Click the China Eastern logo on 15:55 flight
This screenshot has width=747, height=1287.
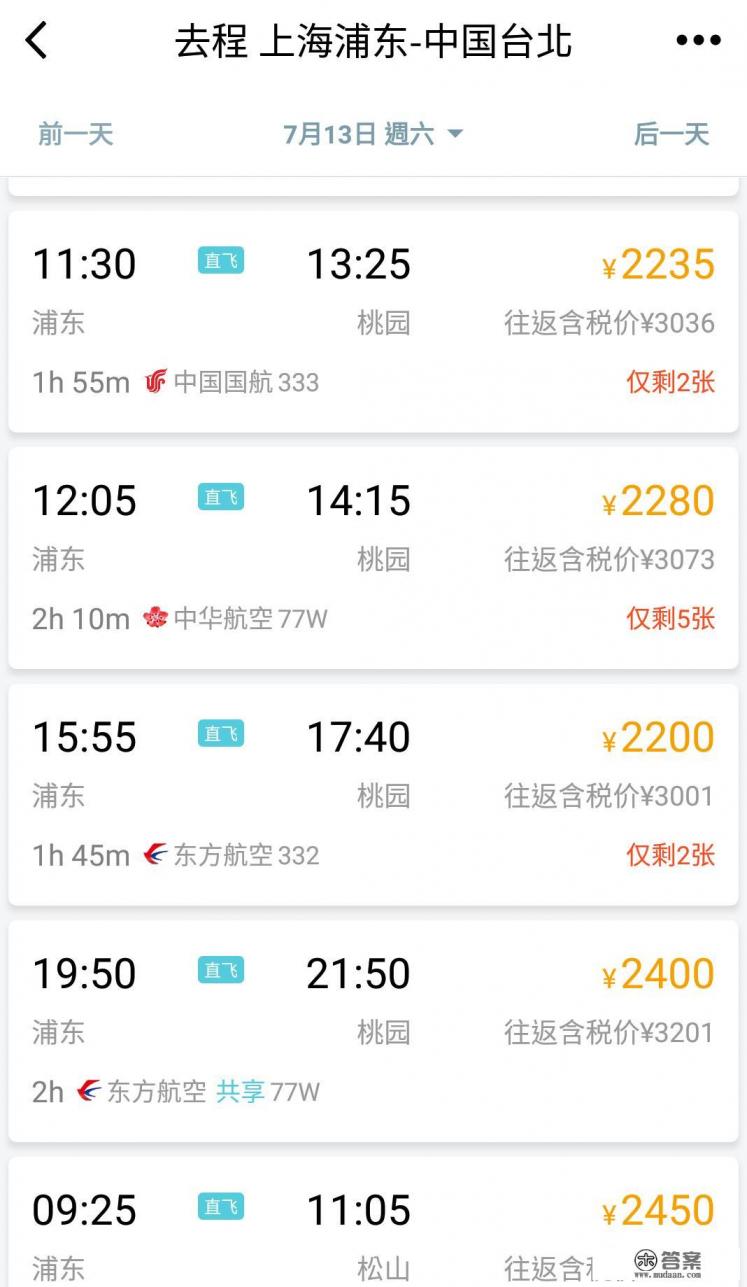(x=155, y=855)
